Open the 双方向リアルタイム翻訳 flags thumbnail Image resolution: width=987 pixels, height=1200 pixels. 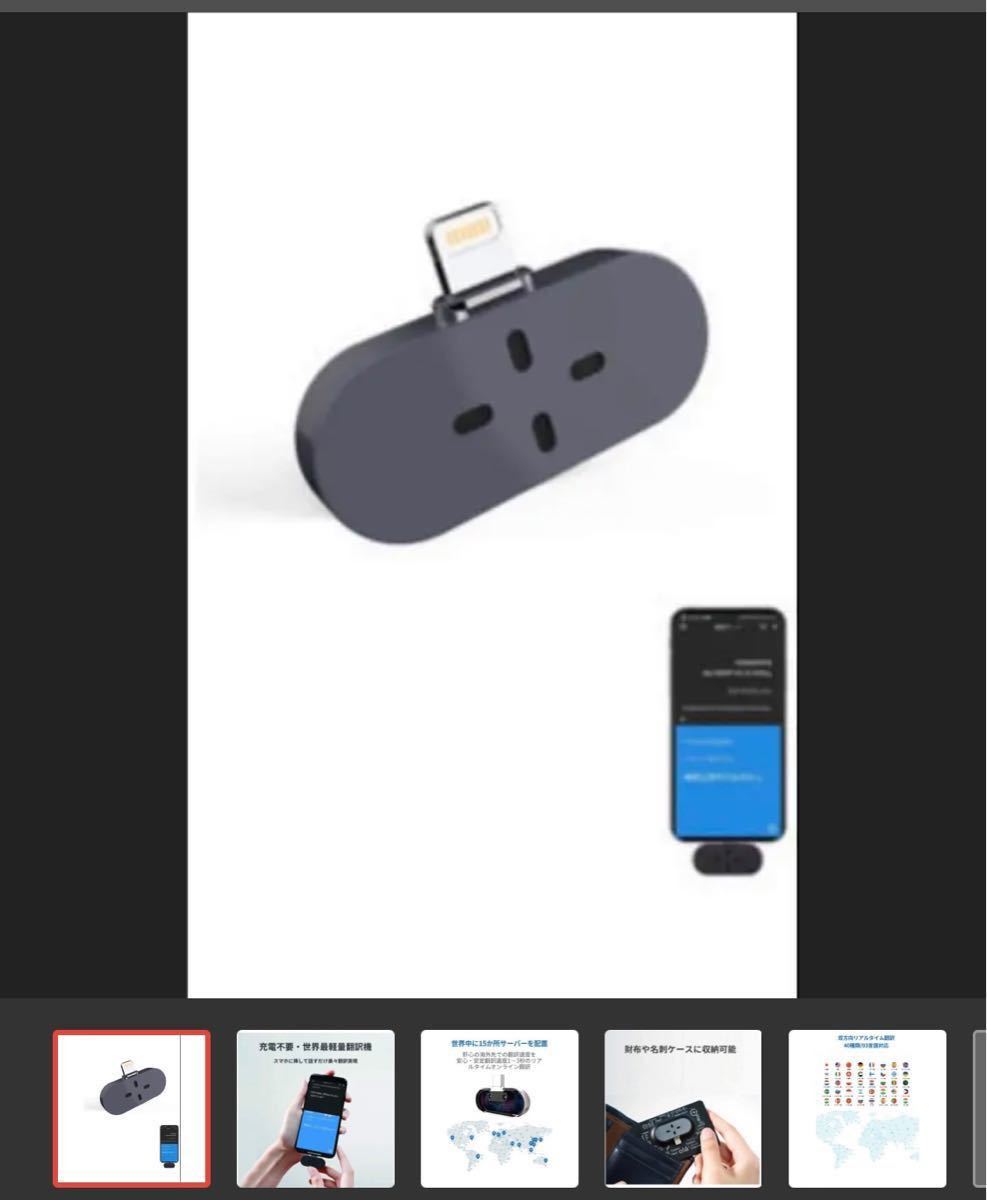[867, 1108]
